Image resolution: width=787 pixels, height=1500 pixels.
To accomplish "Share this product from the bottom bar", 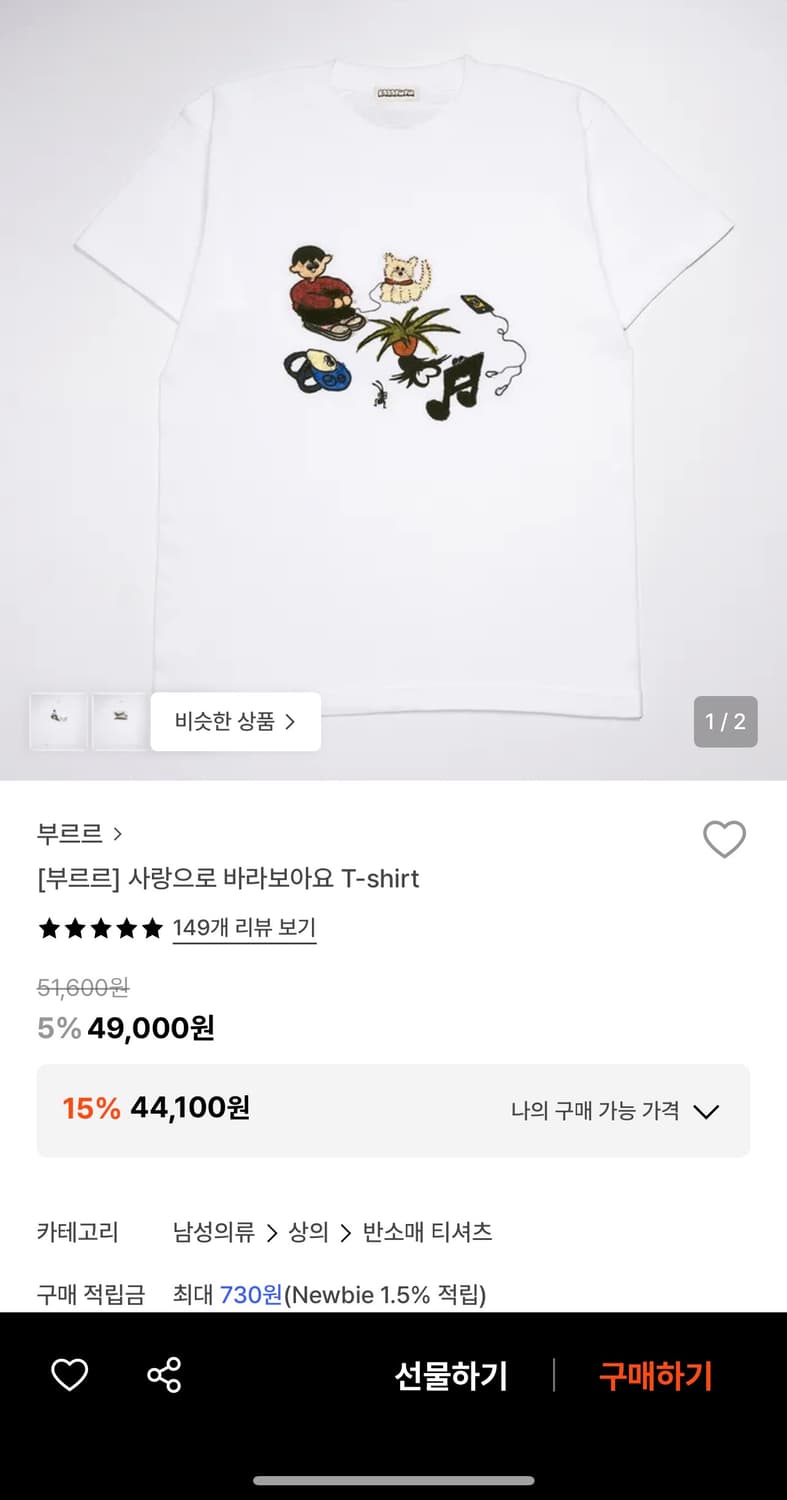I will 164,1375.
